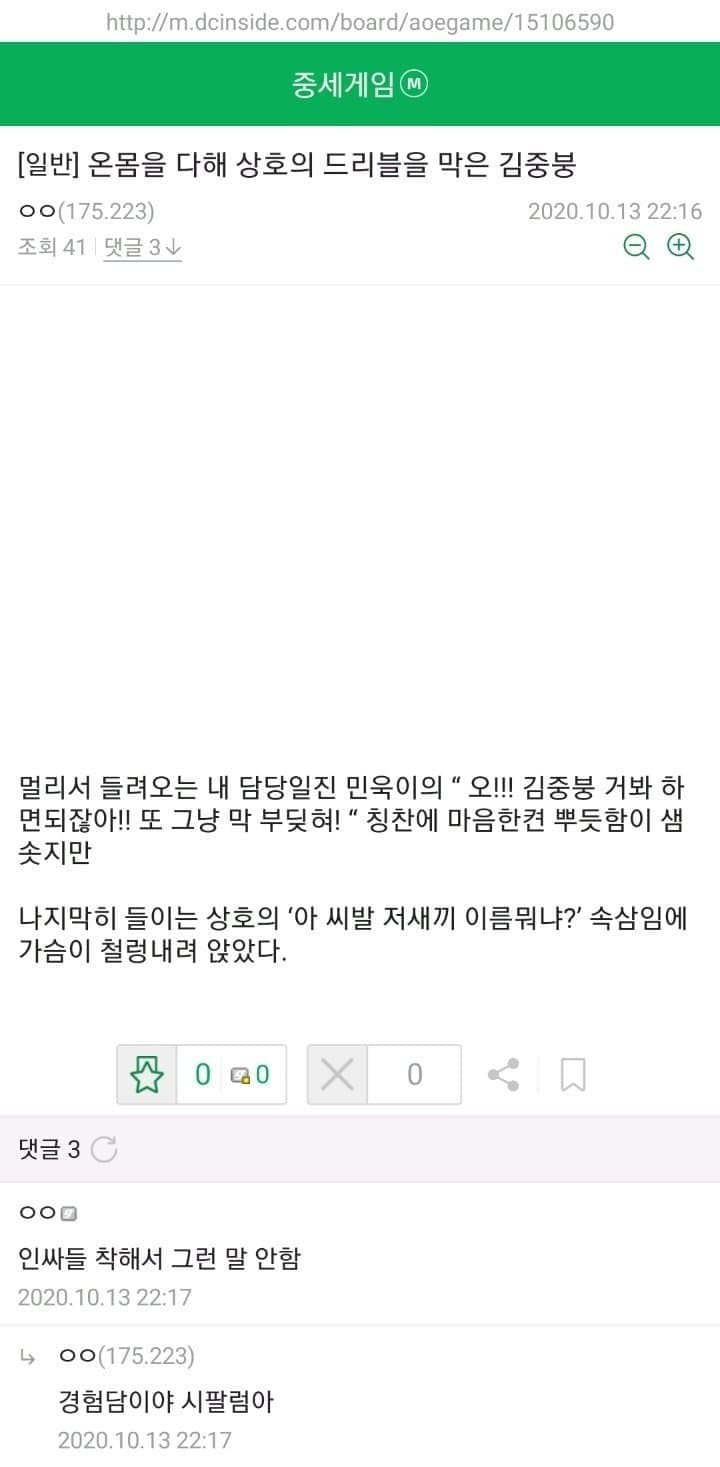Share this post
The width and height of the screenshot is (720, 1467).
[x=503, y=1075]
